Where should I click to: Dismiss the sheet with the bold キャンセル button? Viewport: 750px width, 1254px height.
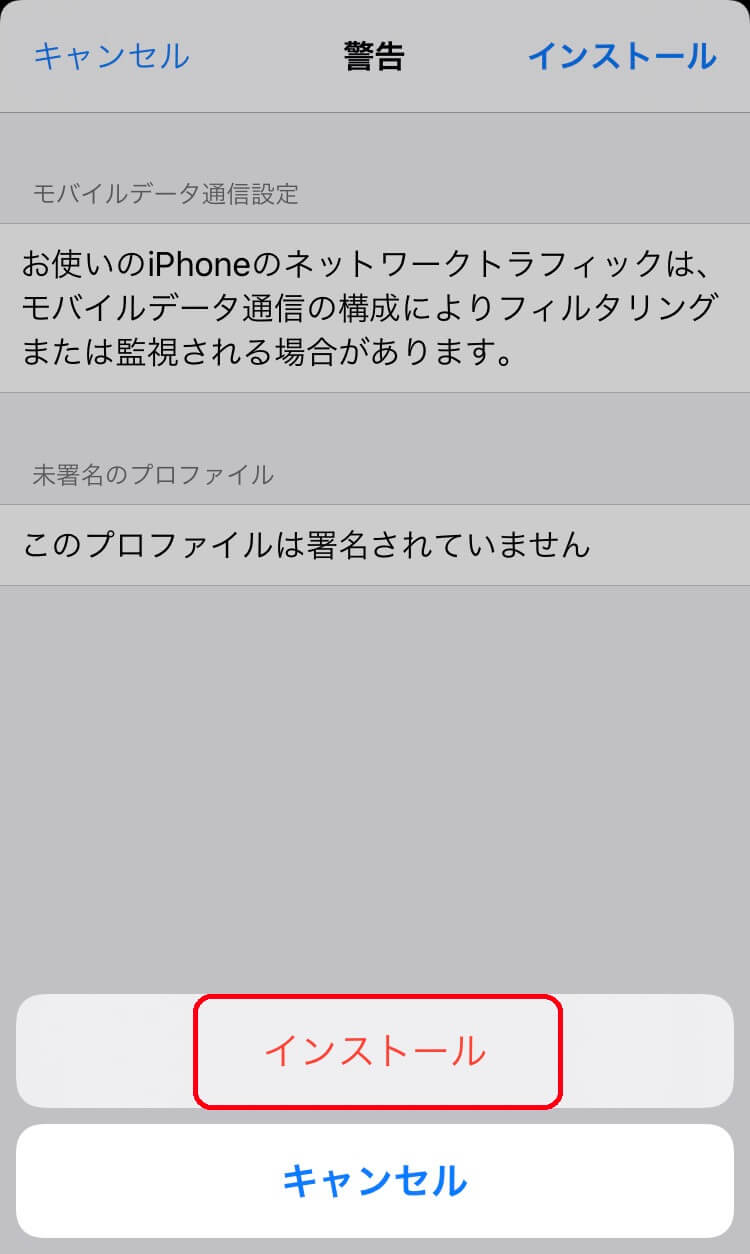point(375,1181)
